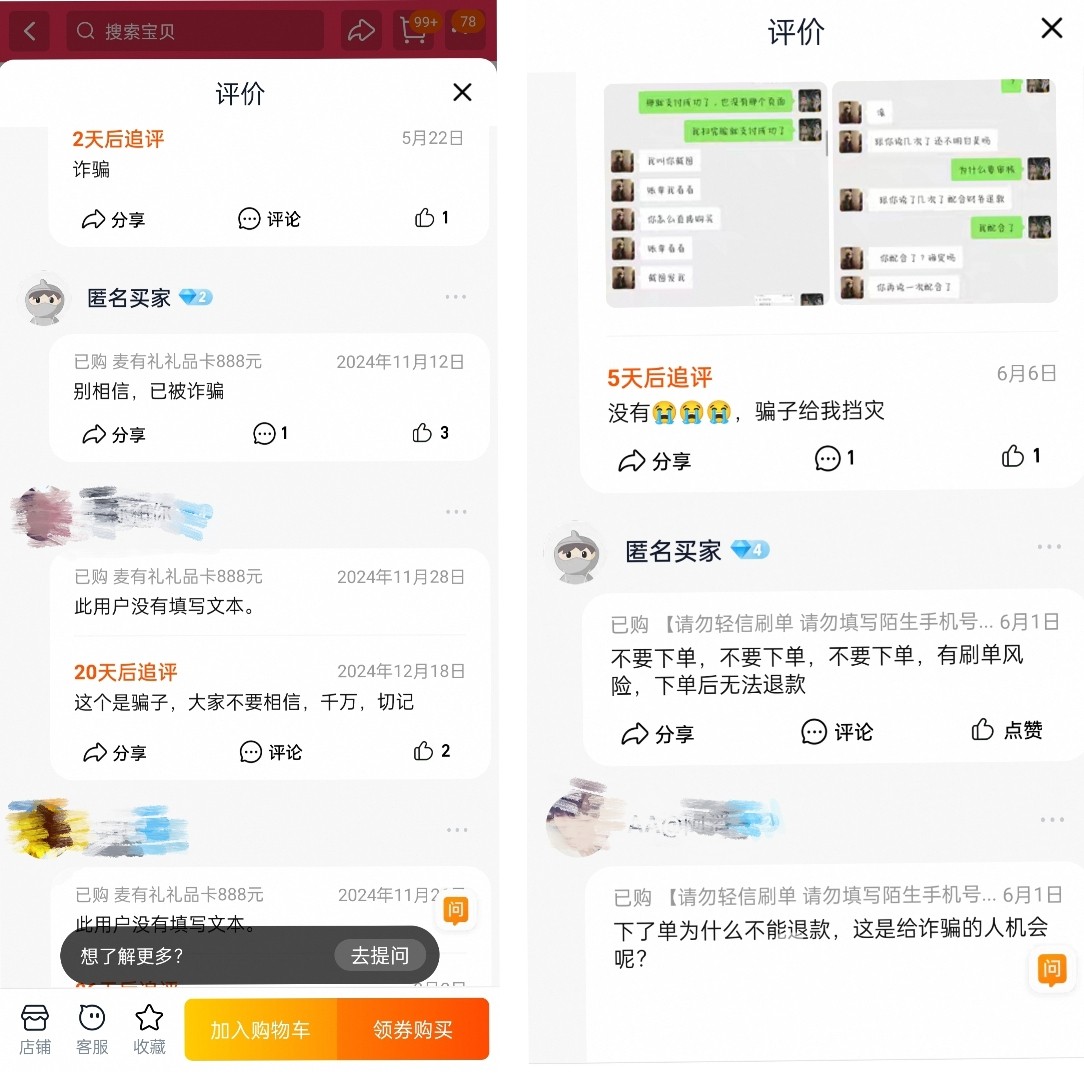Share the 骗子给我挡灾 follow-up review

pos(654,461)
